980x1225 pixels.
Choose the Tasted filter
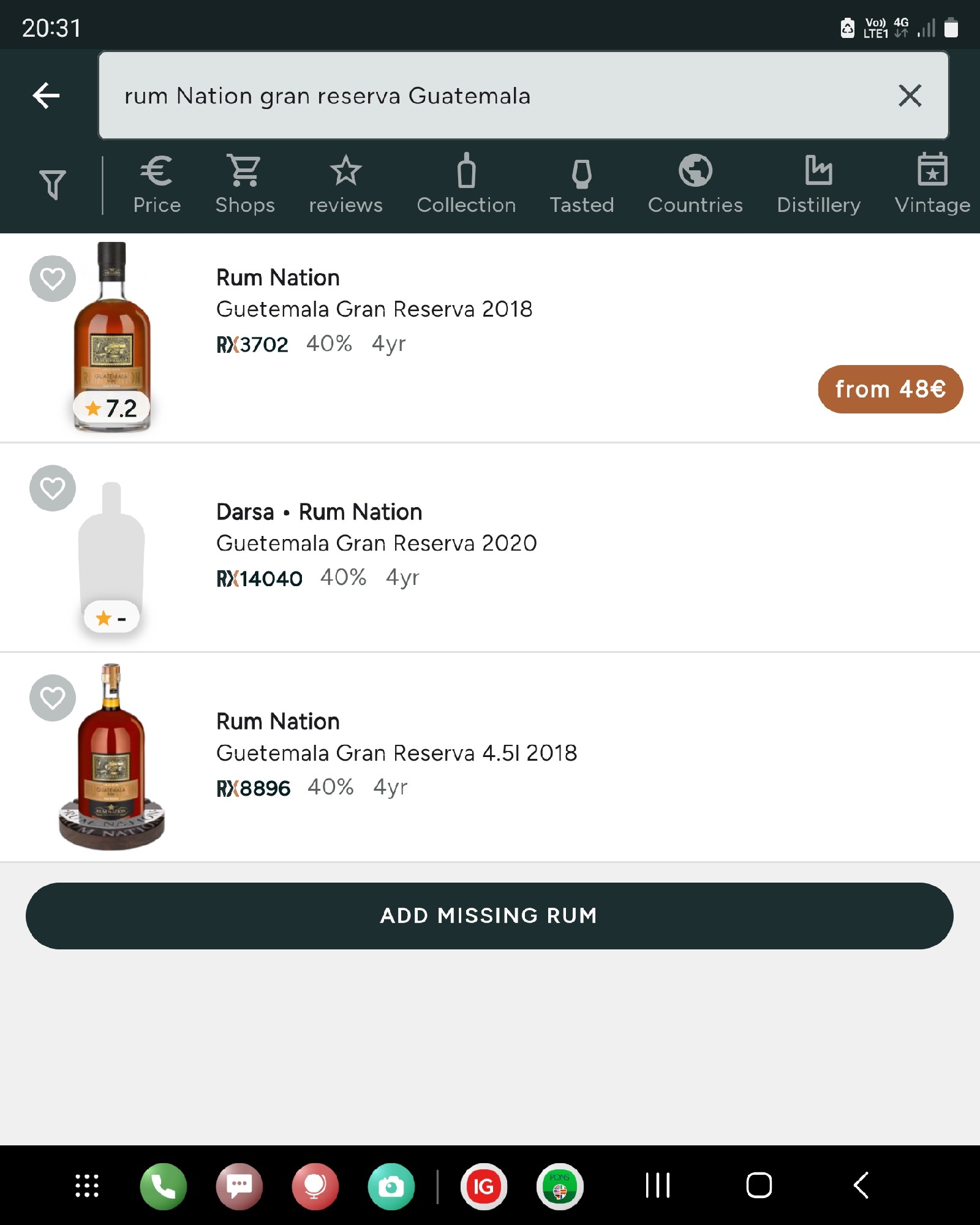(x=582, y=184)
